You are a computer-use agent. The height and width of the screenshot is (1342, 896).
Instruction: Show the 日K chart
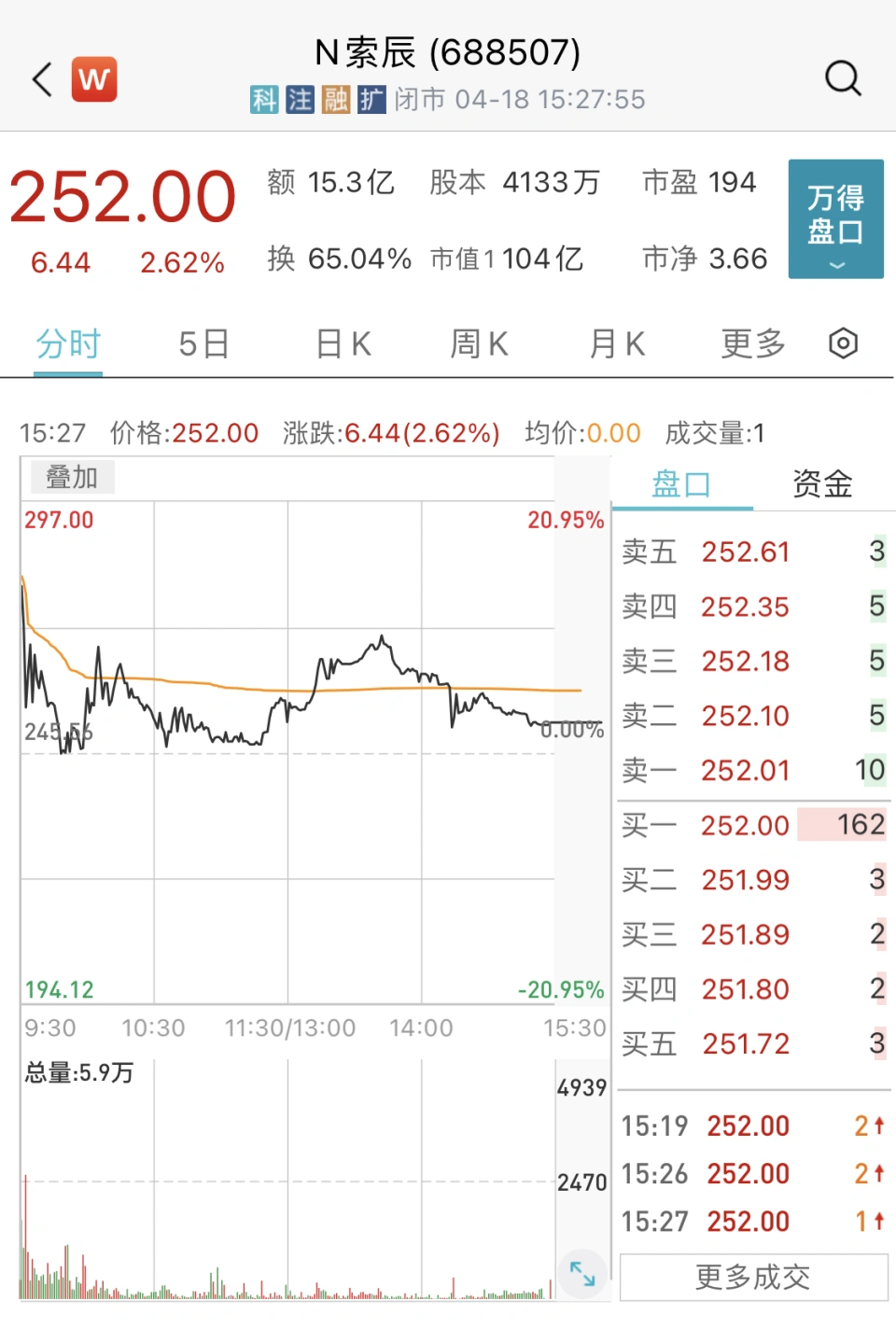pos(343,344)
